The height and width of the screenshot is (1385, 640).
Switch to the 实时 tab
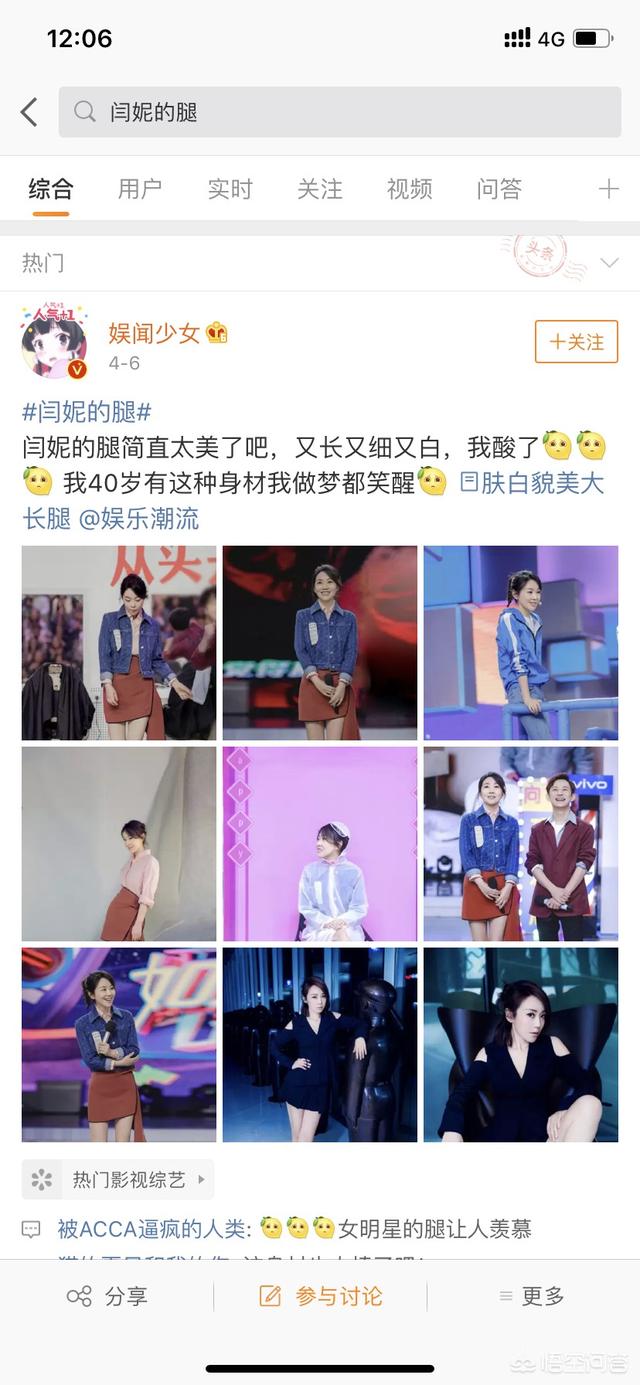pyautogui.click(x=230, y=189)
